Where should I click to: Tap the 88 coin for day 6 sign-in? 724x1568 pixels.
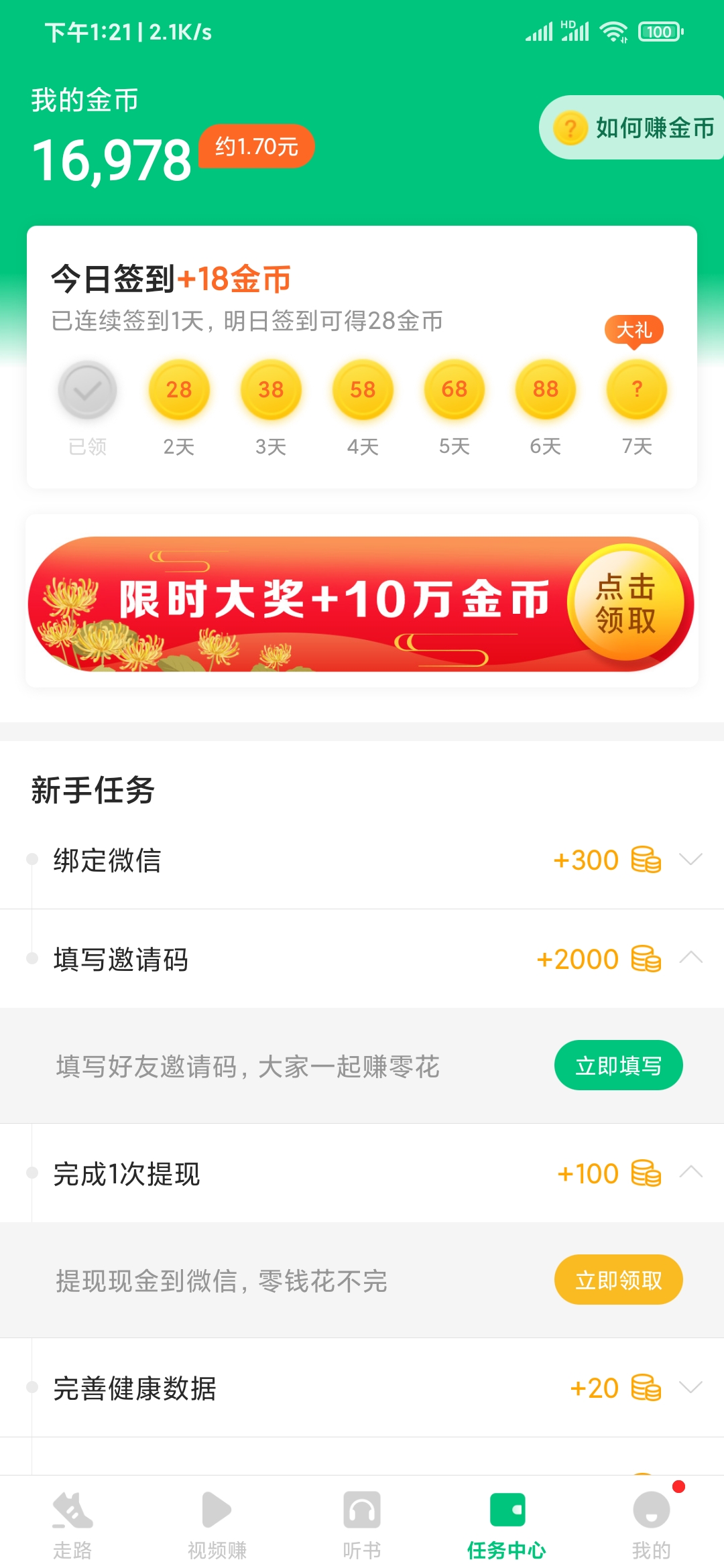click(x=544, y=389)
